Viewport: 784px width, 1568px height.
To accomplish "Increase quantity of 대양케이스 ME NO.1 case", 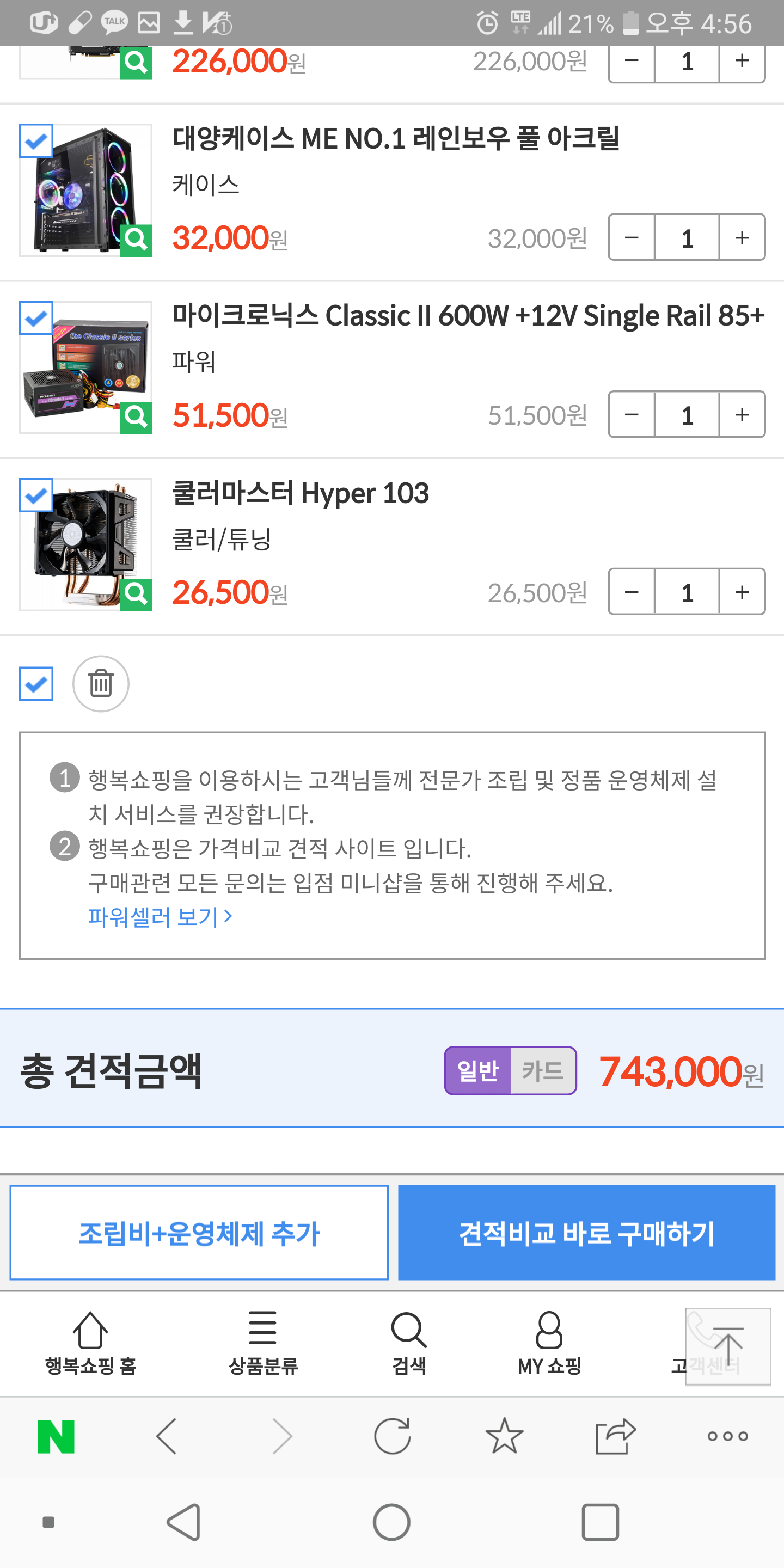I will (742, 237).
